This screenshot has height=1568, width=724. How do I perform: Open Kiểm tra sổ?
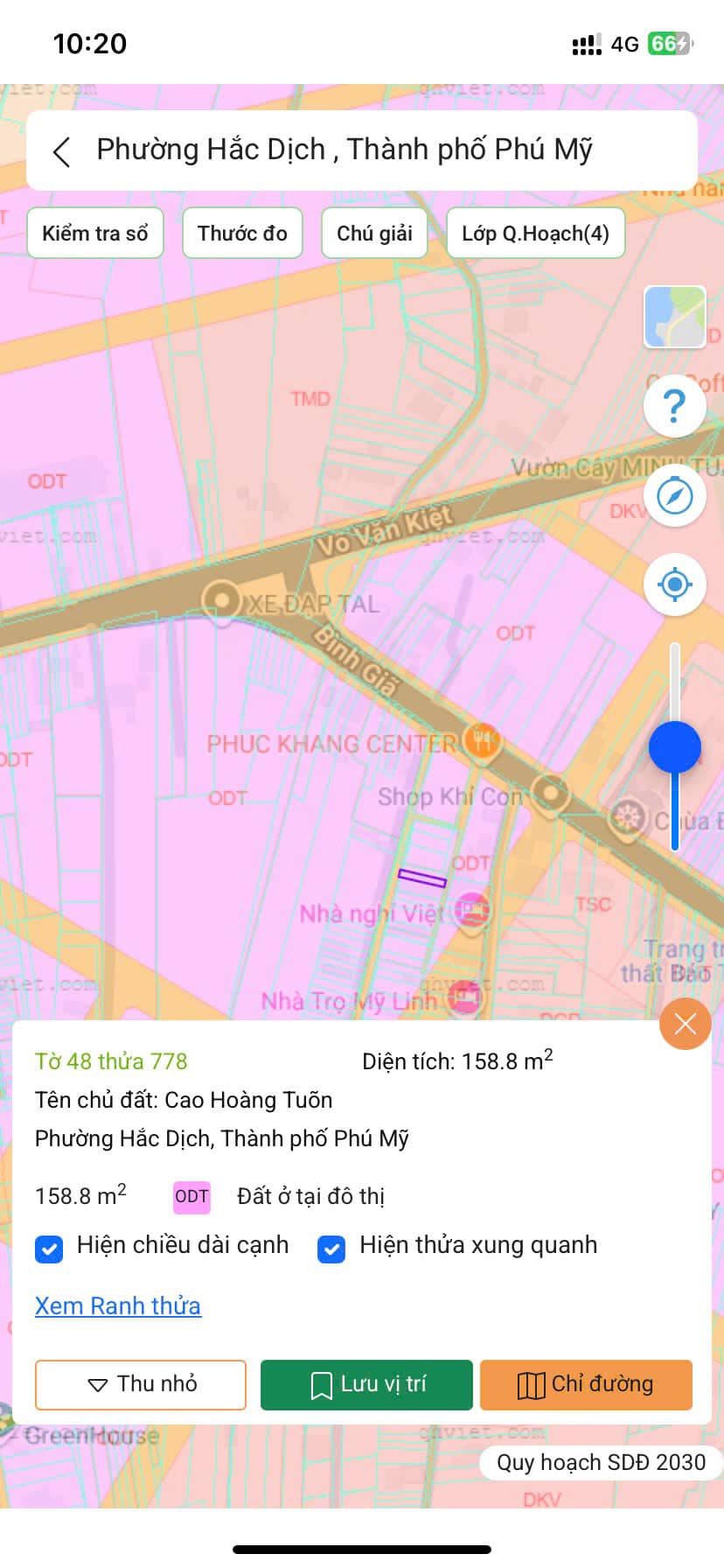pos(95,234)
